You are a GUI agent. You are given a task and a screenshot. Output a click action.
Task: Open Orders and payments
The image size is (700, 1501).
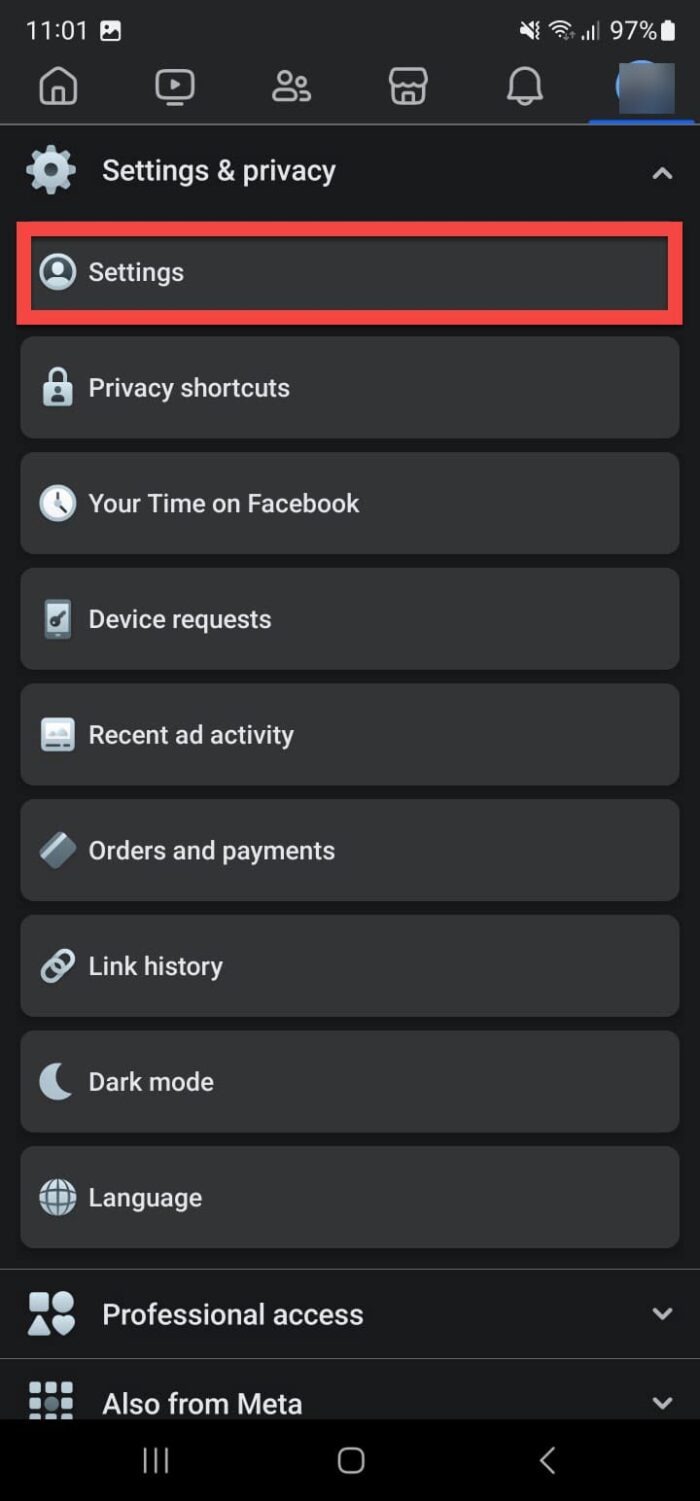pyautogui.click(x=349, y=851)
